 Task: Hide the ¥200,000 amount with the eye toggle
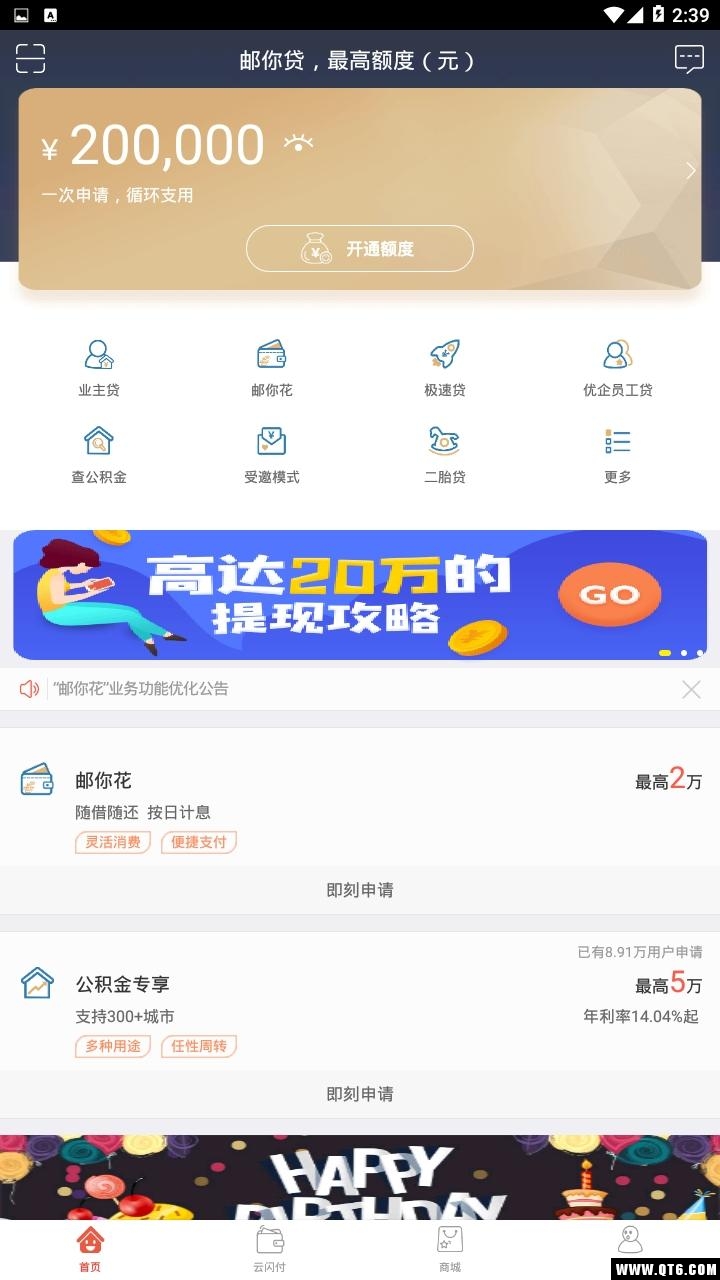pyautogui.click(x=298, y=143)
